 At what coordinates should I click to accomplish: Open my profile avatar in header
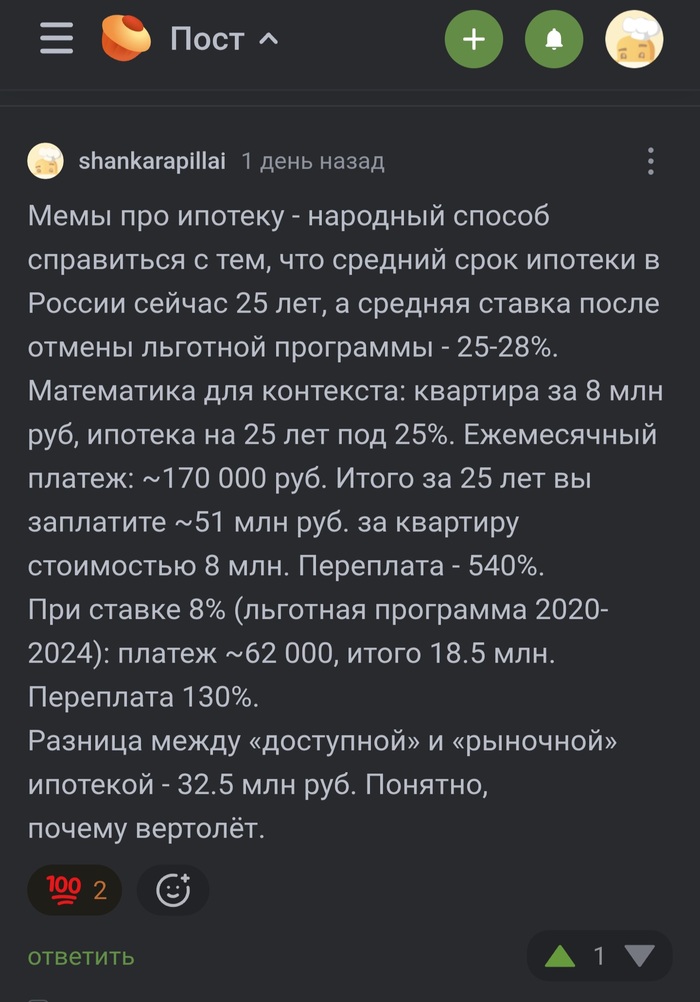[x=634, y=39]
